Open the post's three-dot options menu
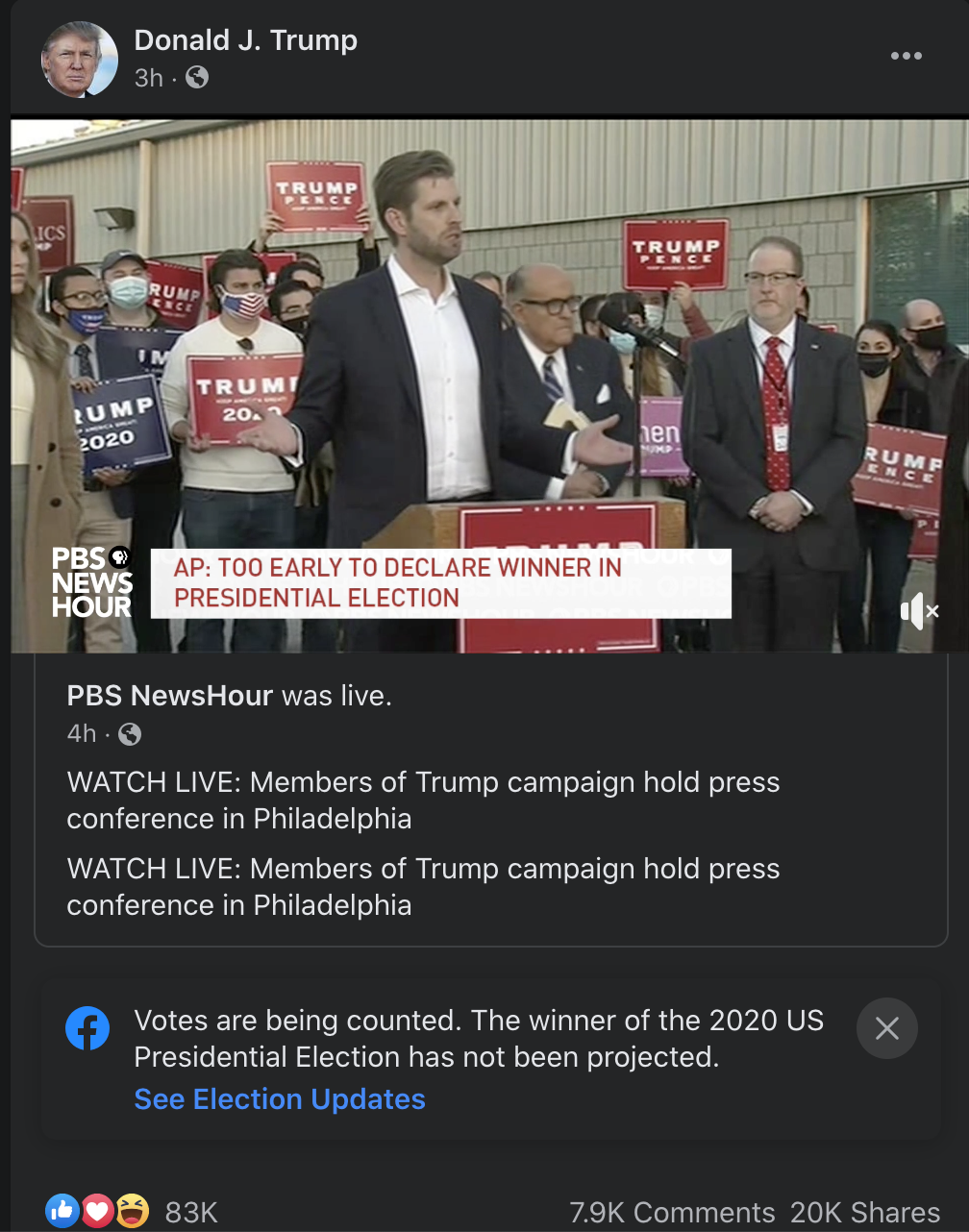The height and width of the screenshot is (1232, 969). [906, 56]
